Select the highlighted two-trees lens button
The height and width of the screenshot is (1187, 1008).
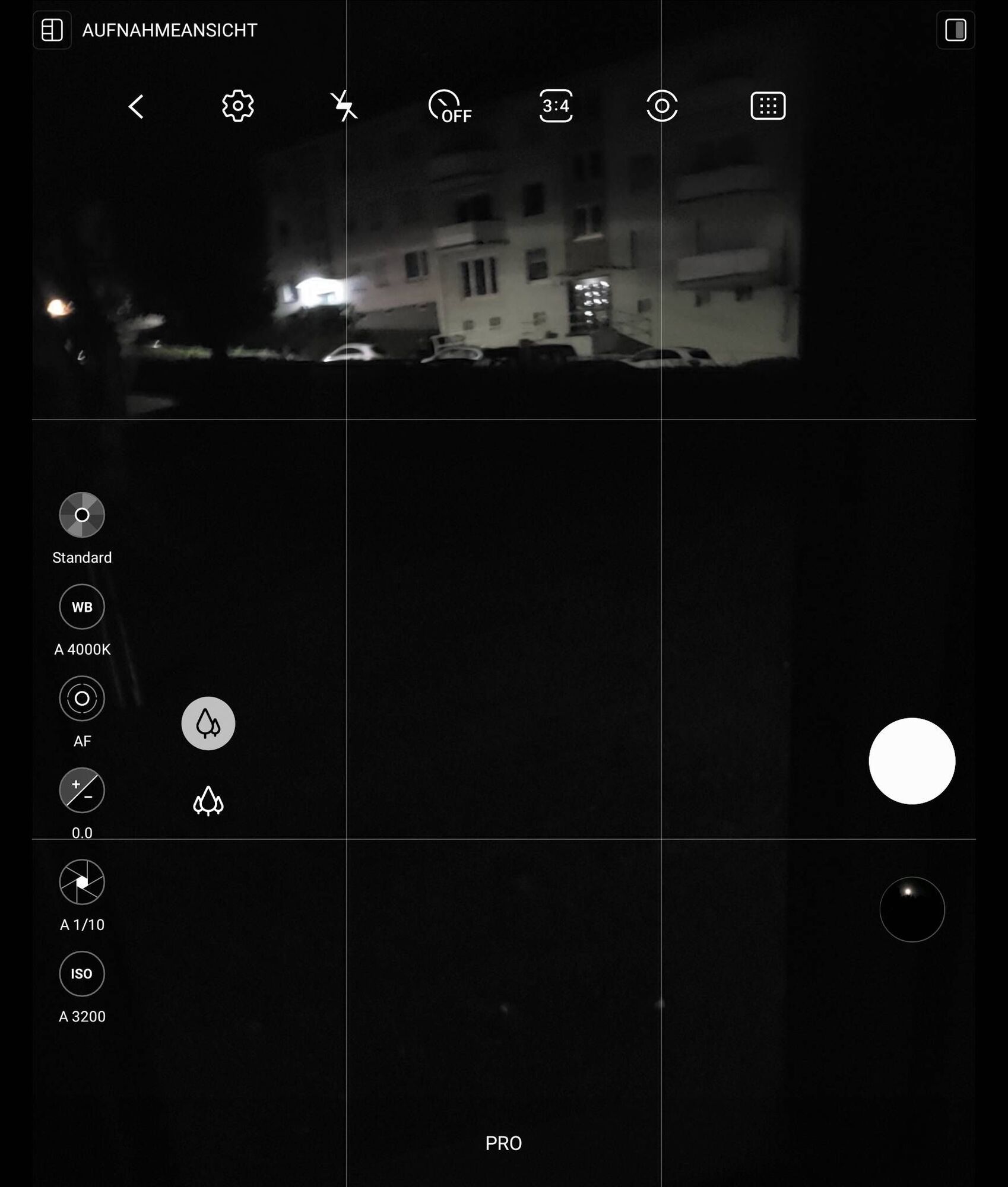[208, 723]
